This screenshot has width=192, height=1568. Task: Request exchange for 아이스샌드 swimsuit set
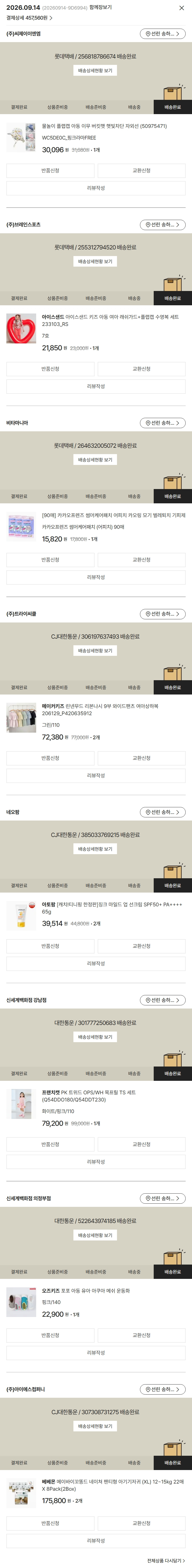142,369
